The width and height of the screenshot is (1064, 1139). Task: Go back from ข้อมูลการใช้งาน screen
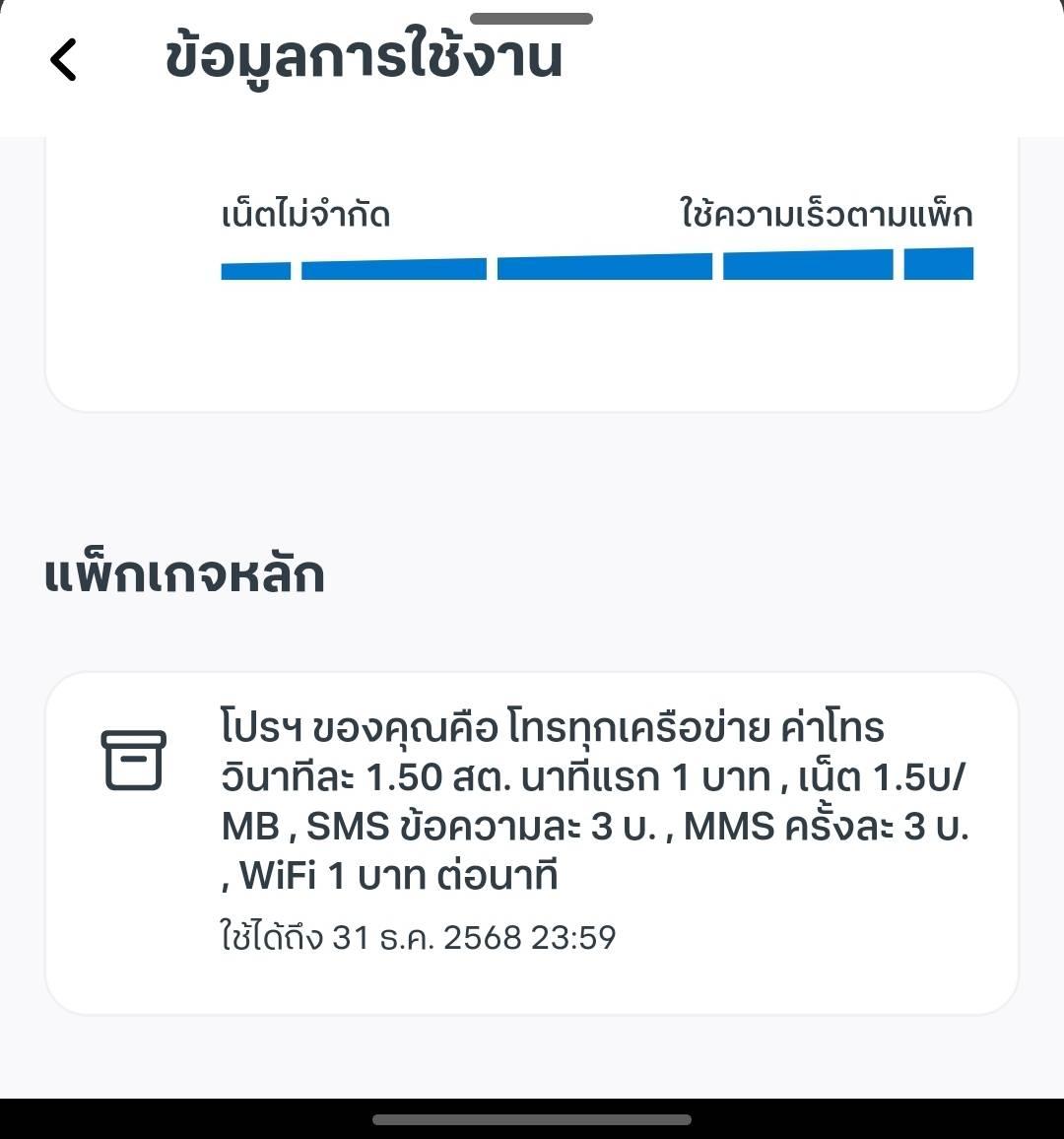click(63, 59)
